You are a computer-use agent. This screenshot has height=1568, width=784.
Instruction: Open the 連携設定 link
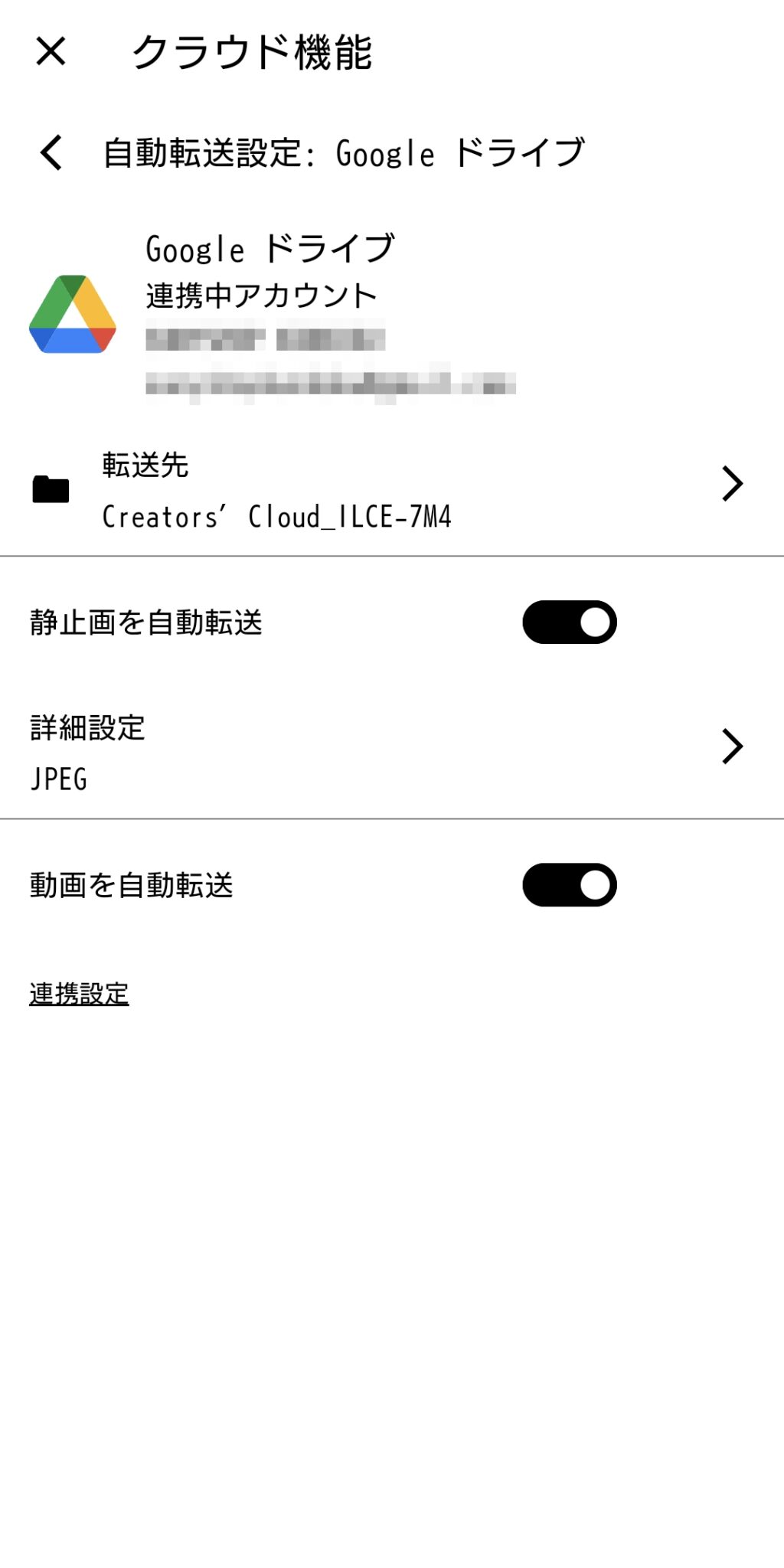click(x=78, y=991)
